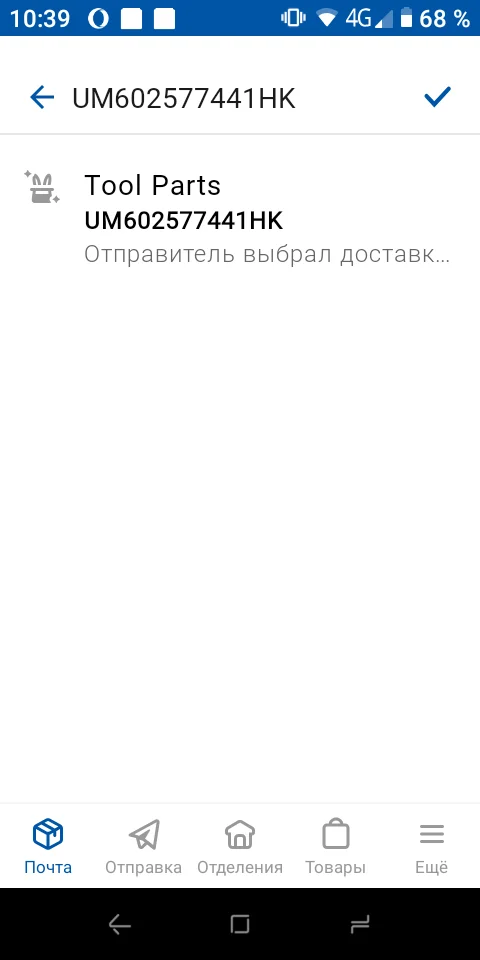Tap the system home button

pos(240,924)
